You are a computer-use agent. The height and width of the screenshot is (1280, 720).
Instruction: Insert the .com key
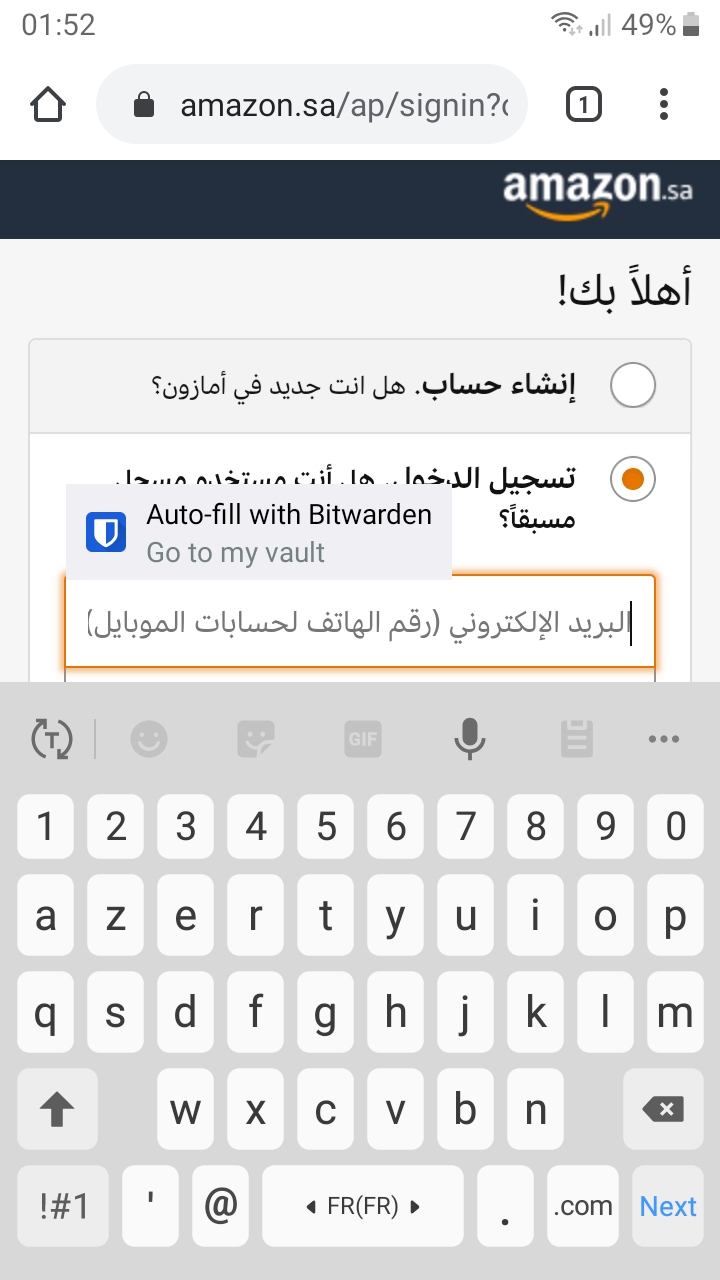coord(582,1206)
